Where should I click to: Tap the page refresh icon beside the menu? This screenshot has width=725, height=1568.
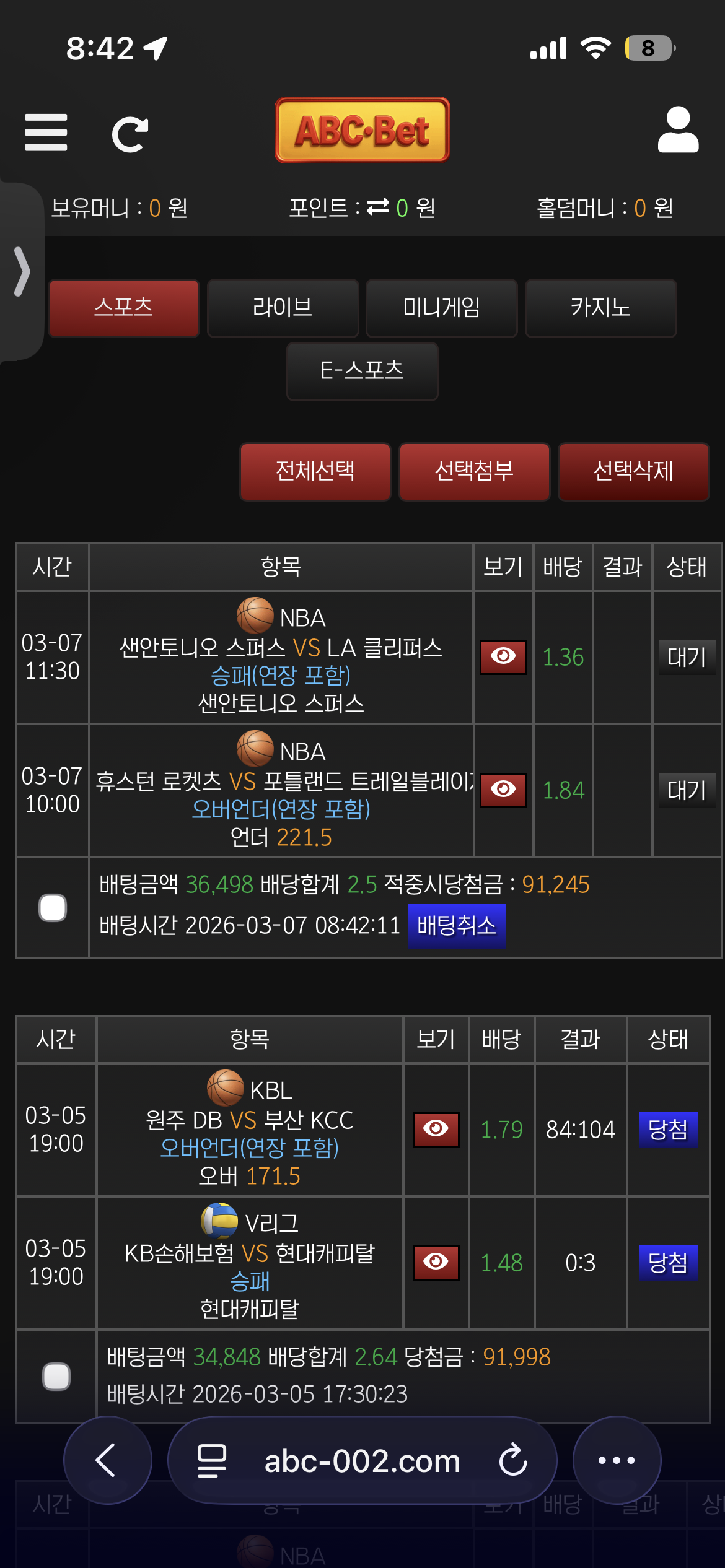tap(130, 134)
